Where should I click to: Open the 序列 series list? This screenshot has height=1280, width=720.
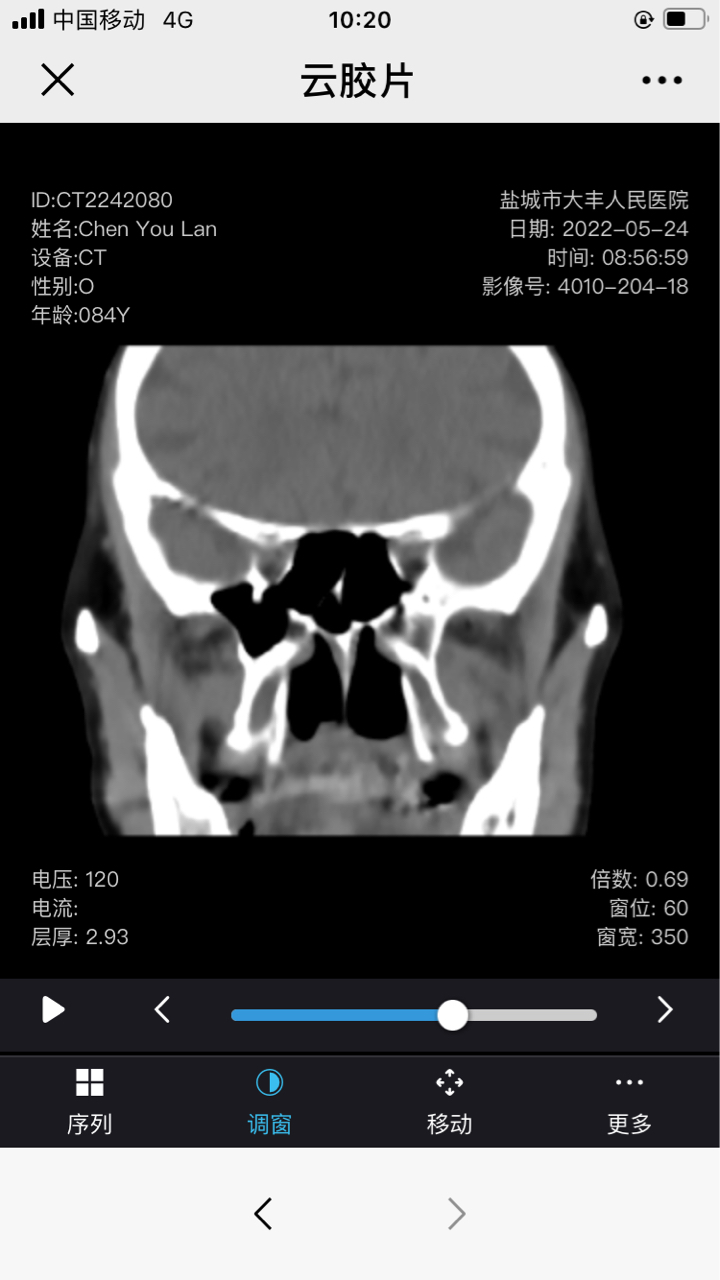click(90, 1102)
